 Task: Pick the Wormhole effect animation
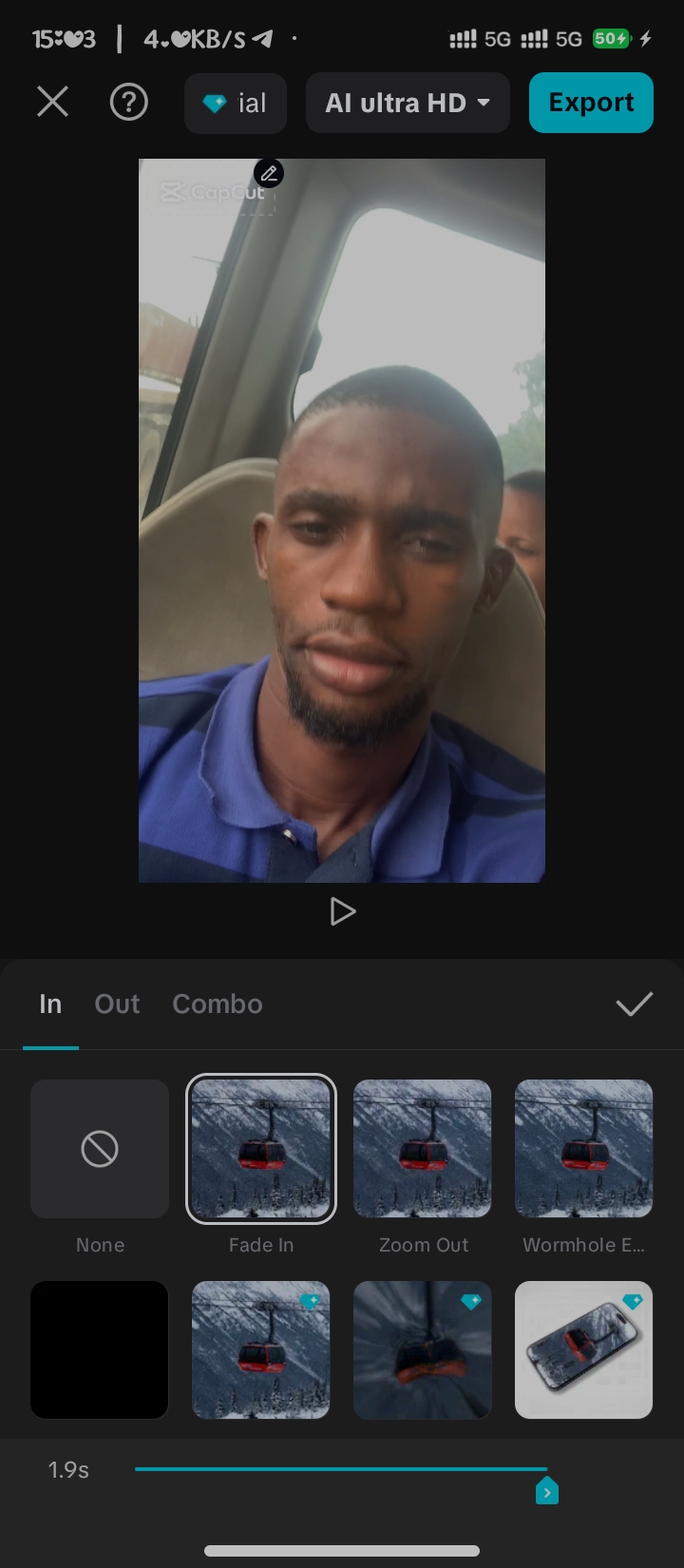click(583, 1149)
